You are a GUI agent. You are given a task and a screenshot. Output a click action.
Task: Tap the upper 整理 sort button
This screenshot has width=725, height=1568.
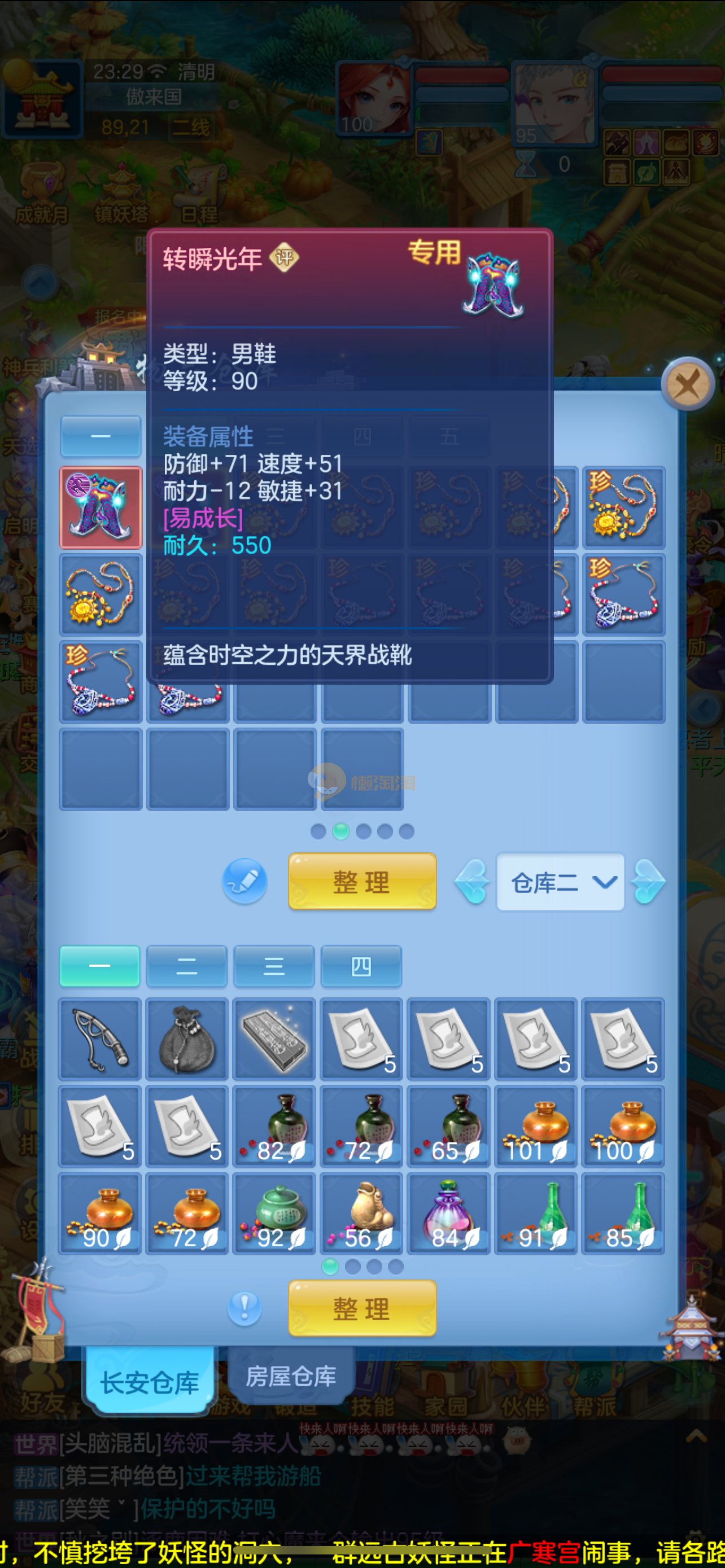pos(362,882)
